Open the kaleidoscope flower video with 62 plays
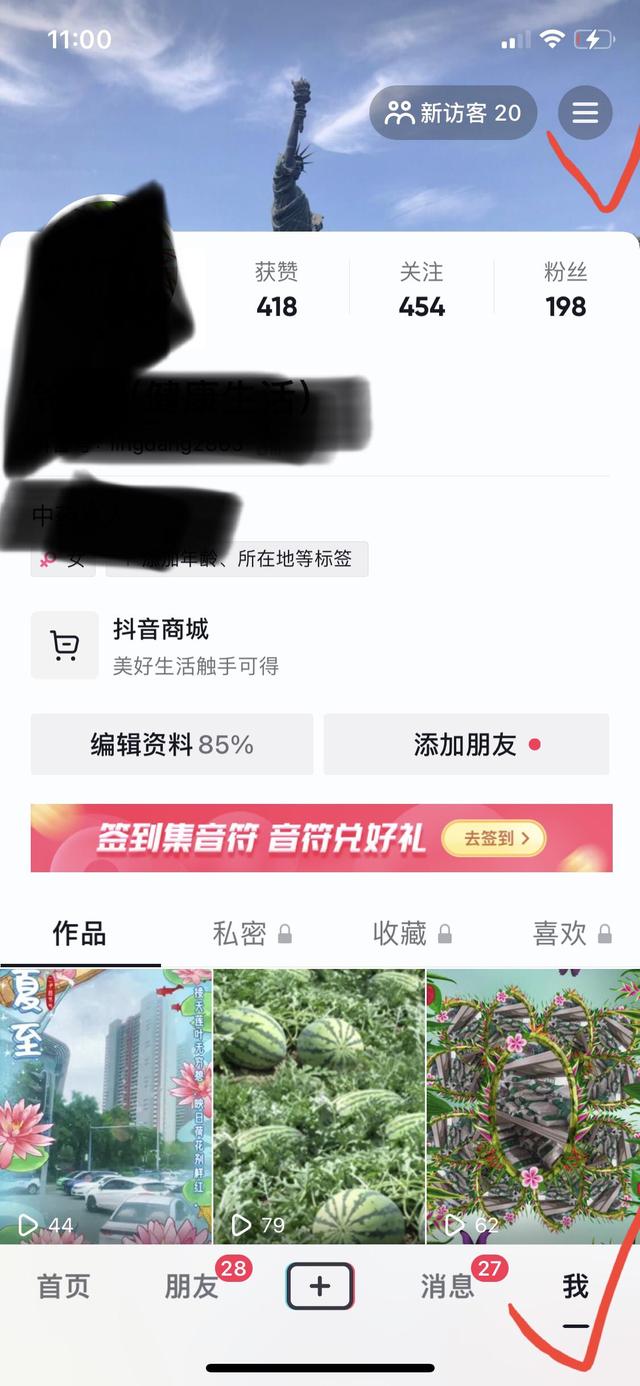This screenshot has width=640, height=1386. point(533,1106)
